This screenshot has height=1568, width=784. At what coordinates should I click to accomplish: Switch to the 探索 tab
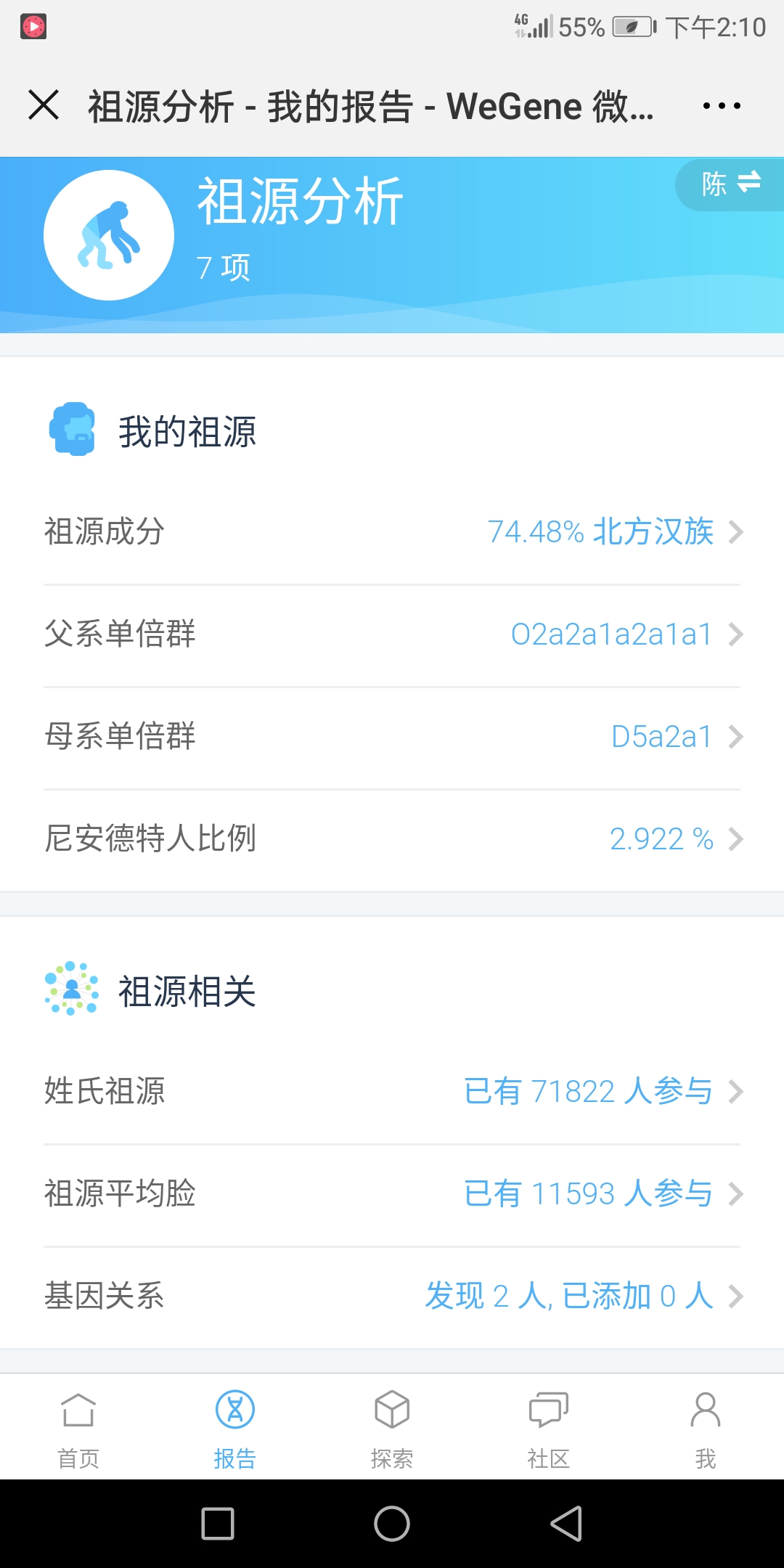tap(392, 1428)
